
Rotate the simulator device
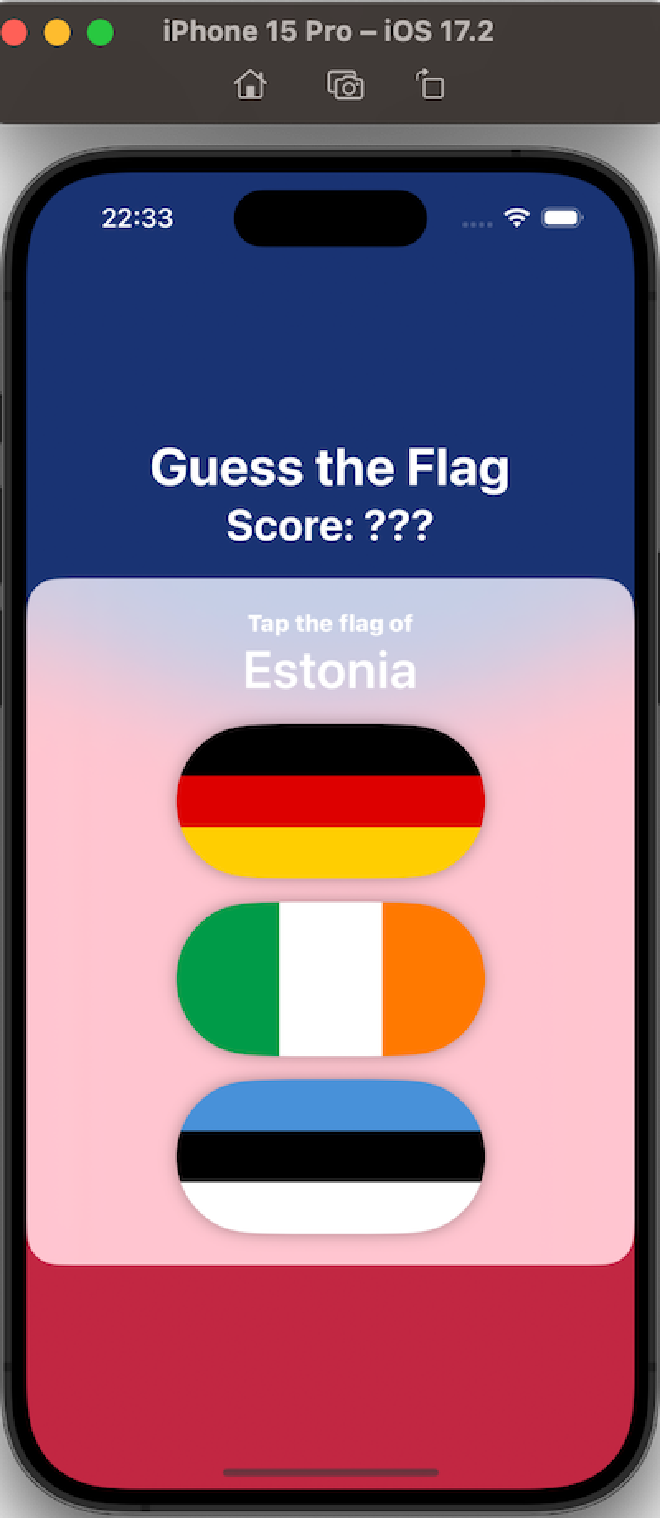coord(430,85)
